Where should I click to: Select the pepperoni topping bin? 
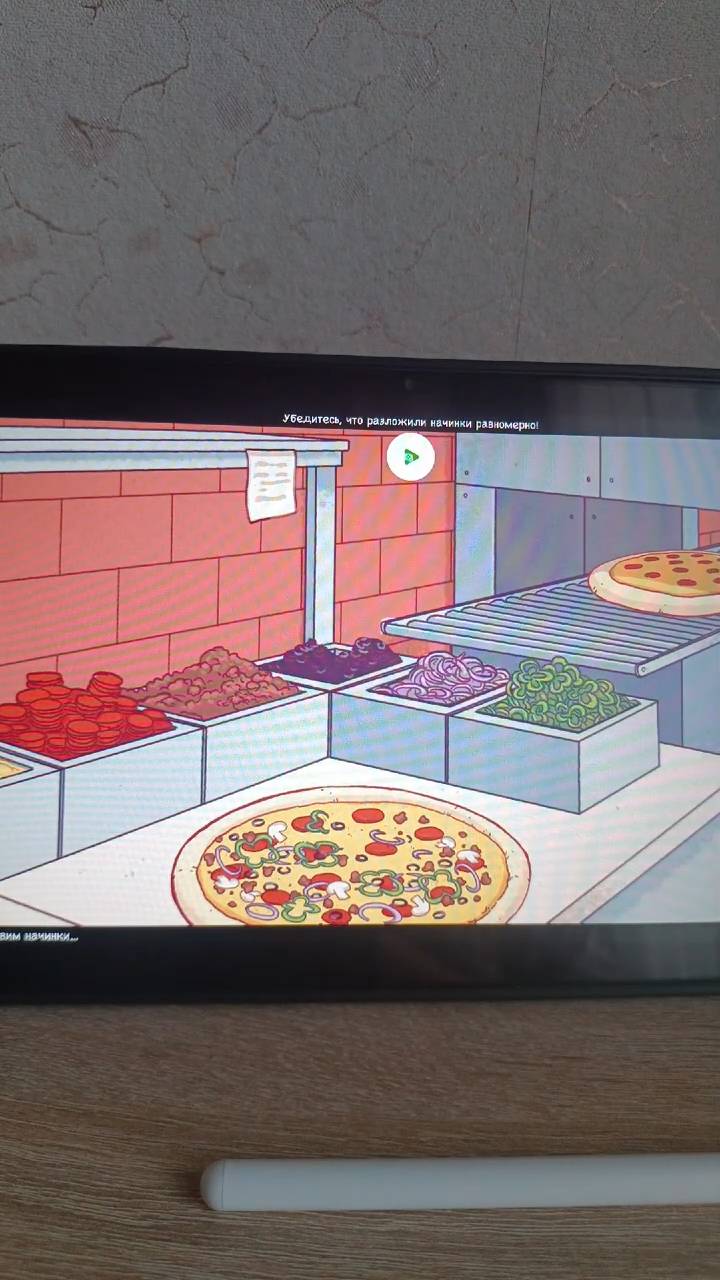[75, 713]
